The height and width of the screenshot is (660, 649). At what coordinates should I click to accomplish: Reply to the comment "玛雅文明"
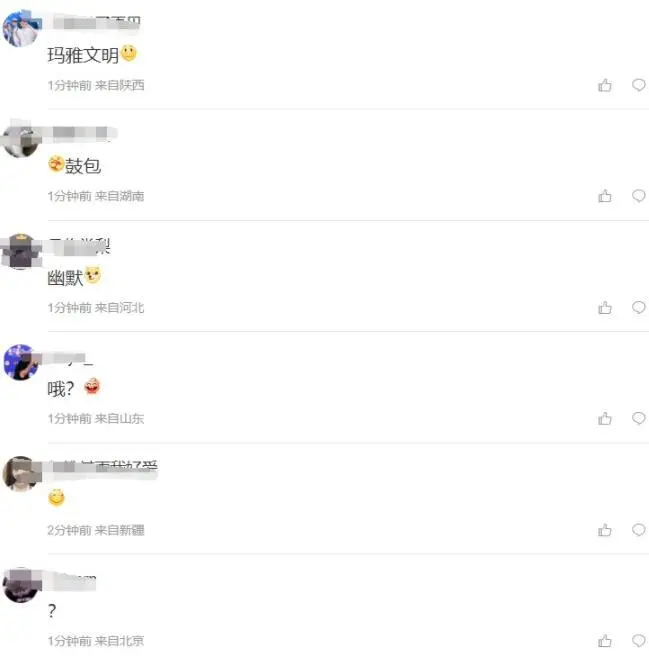click(638, 86)
